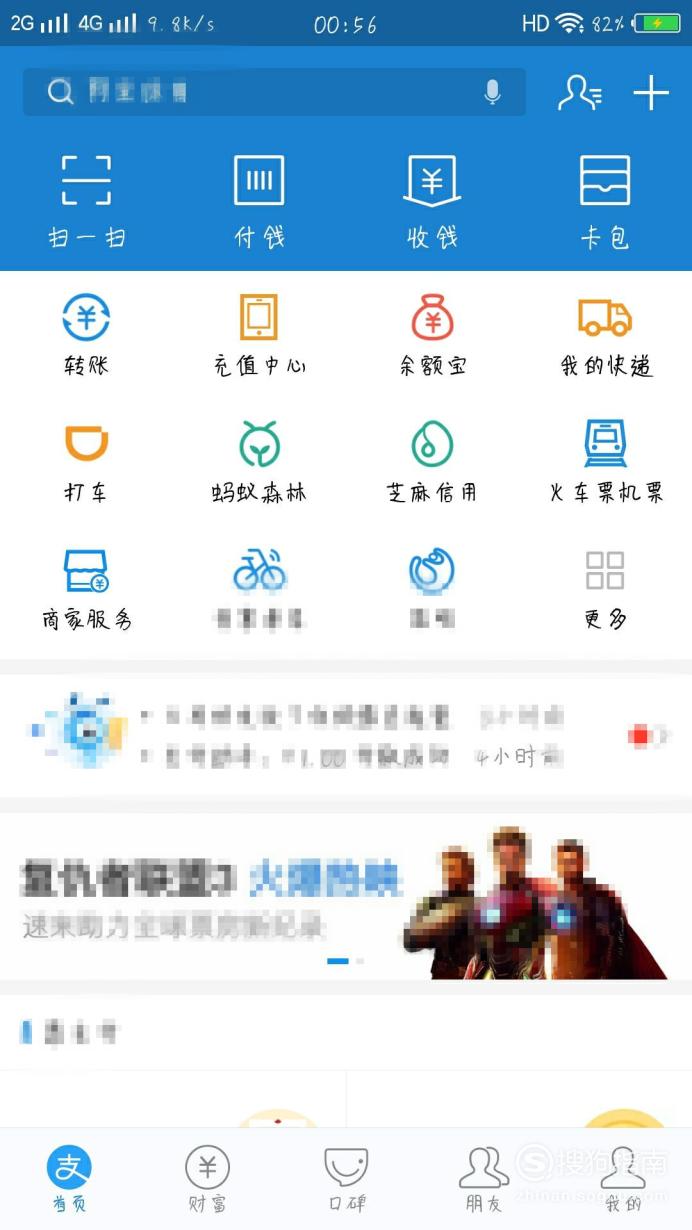Open 打车 ride hailing
The height and width of the screenshot is (1230, 692).
tap(86, 461)
